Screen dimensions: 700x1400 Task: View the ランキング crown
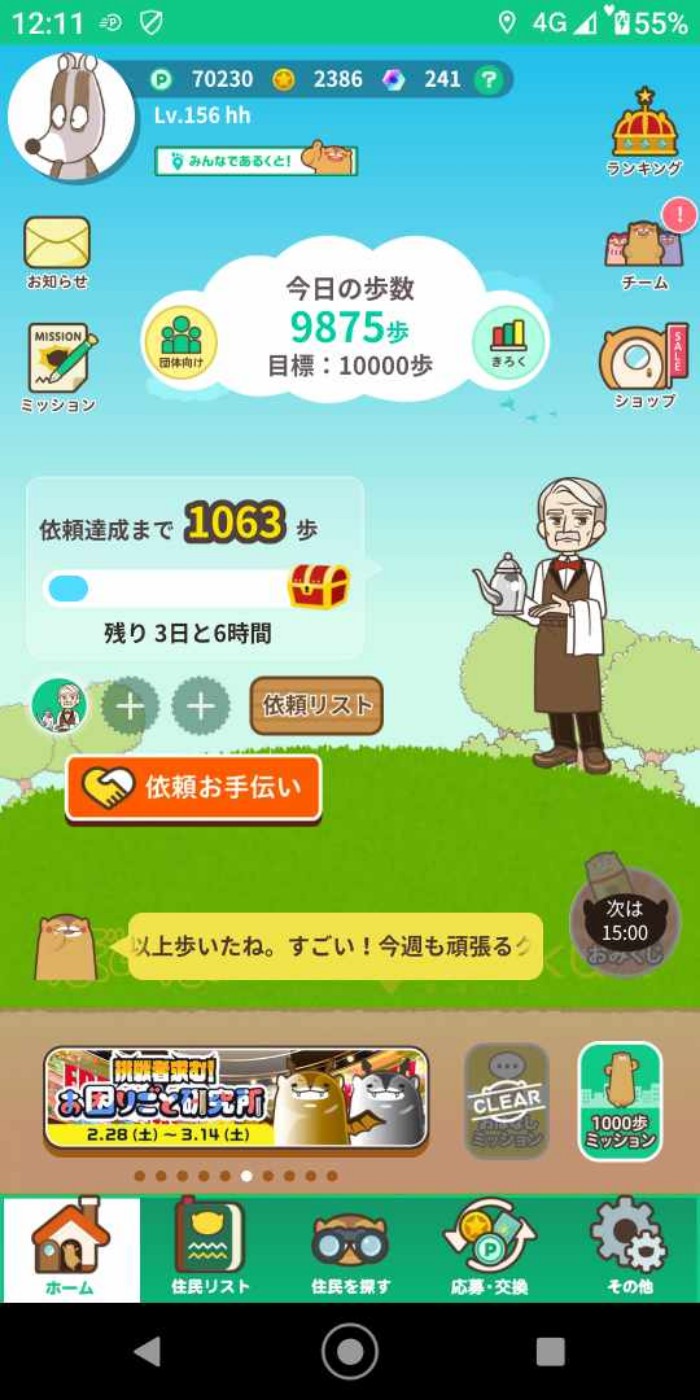click(645, 128)
